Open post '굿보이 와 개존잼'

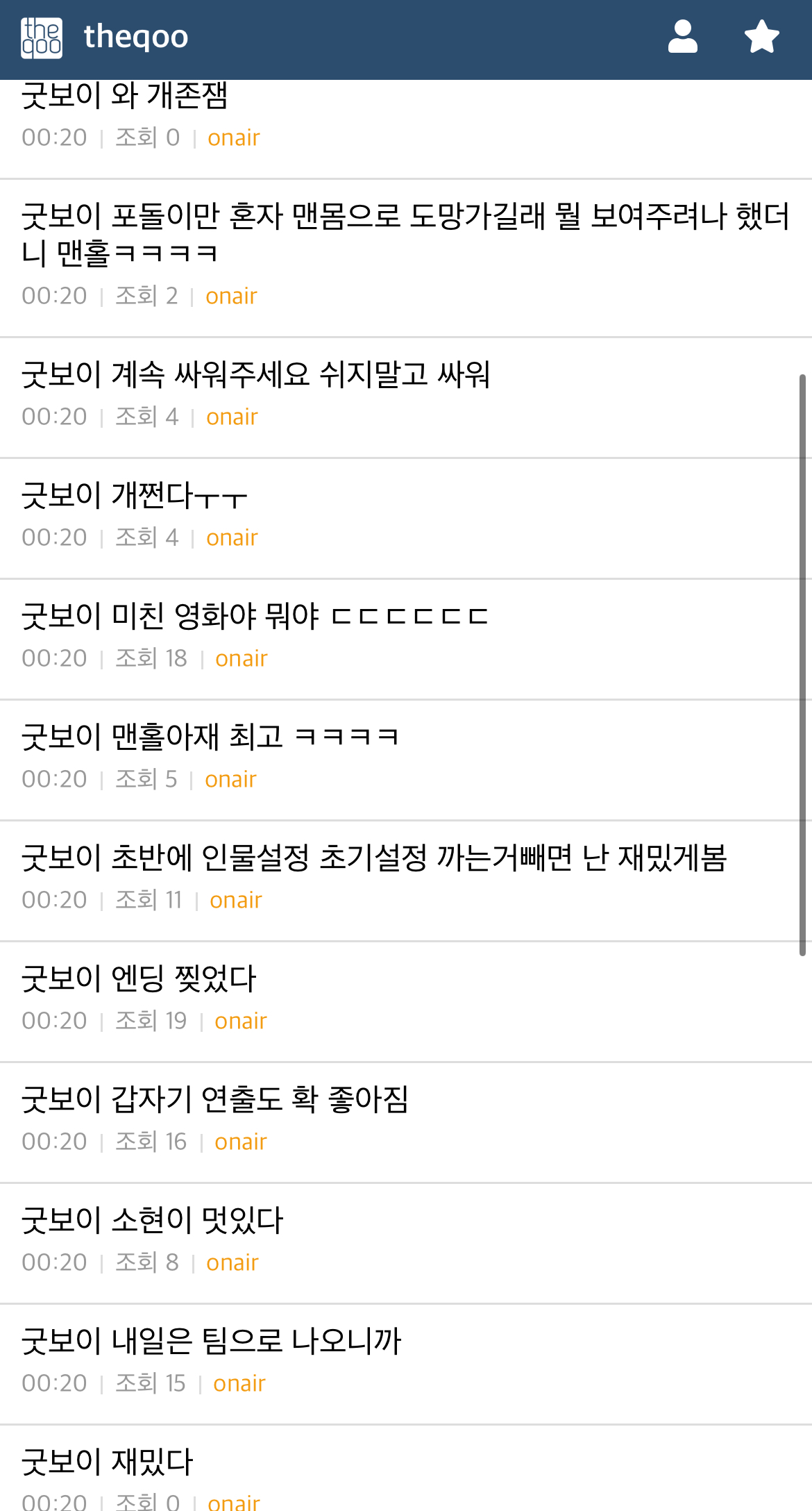[x=125, y=97]
